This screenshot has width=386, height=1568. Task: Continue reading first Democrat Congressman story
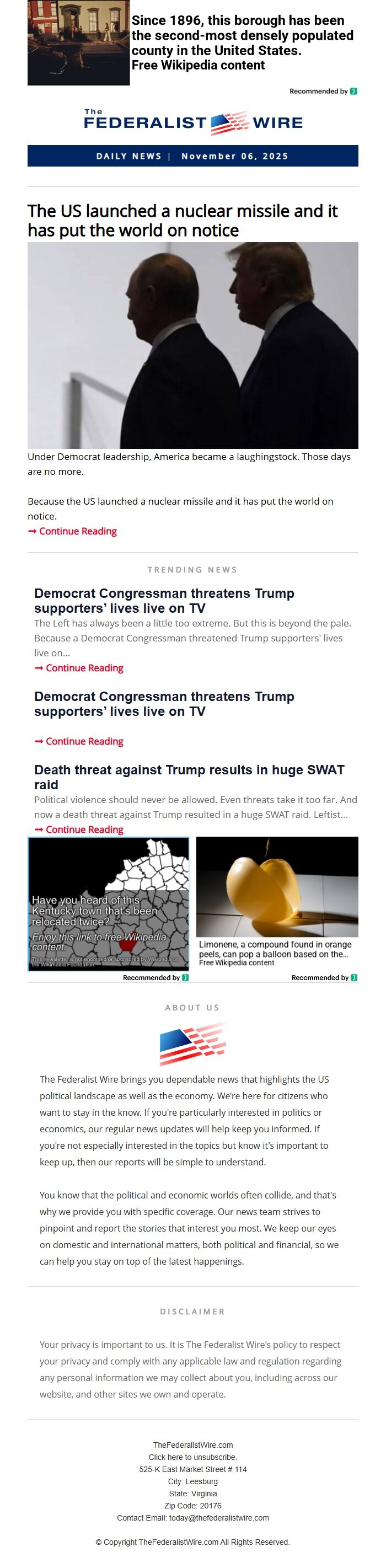point(84,668)
